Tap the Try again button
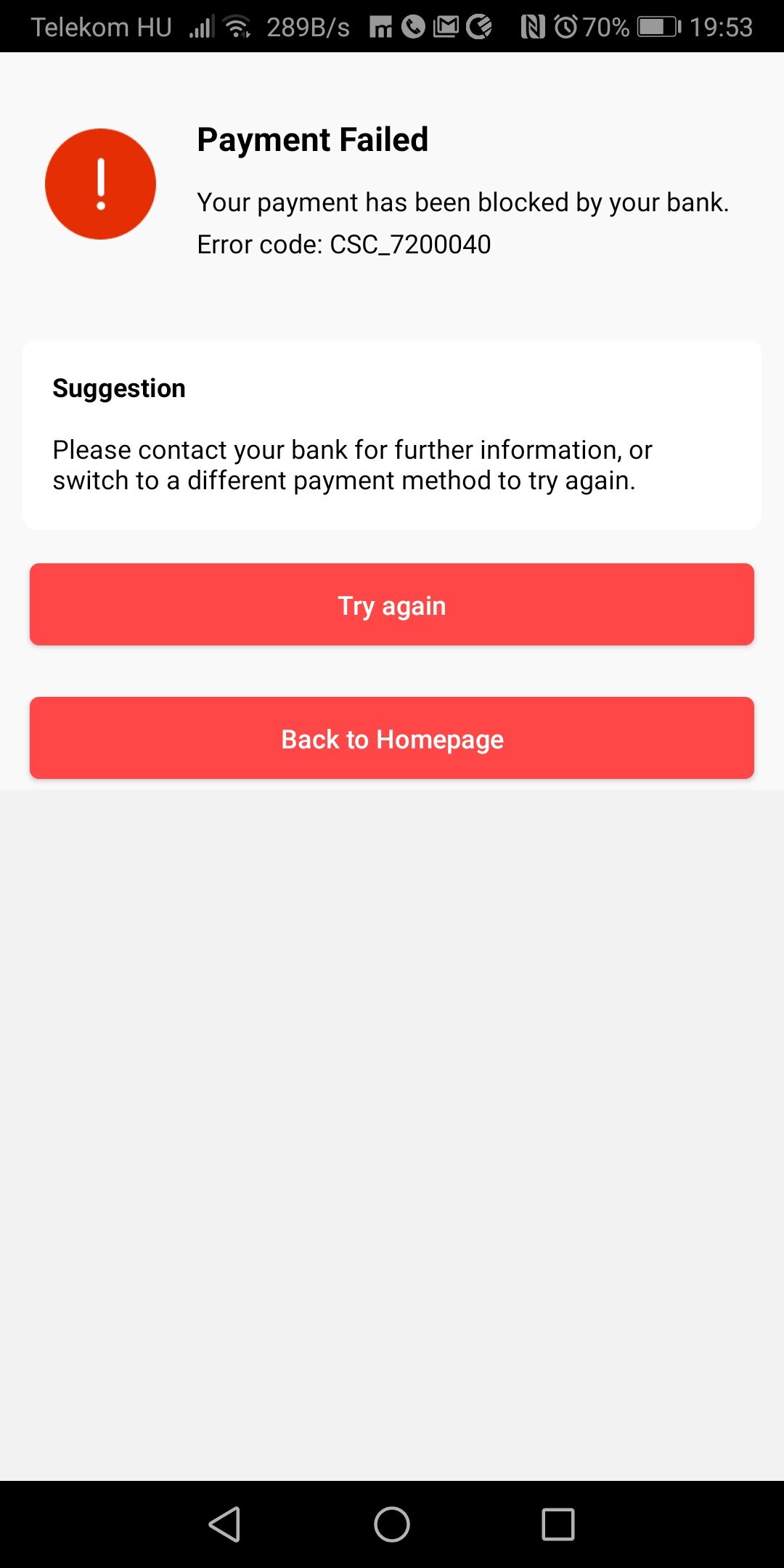This screenshot has height=1568, width=784. click(392, 604)
